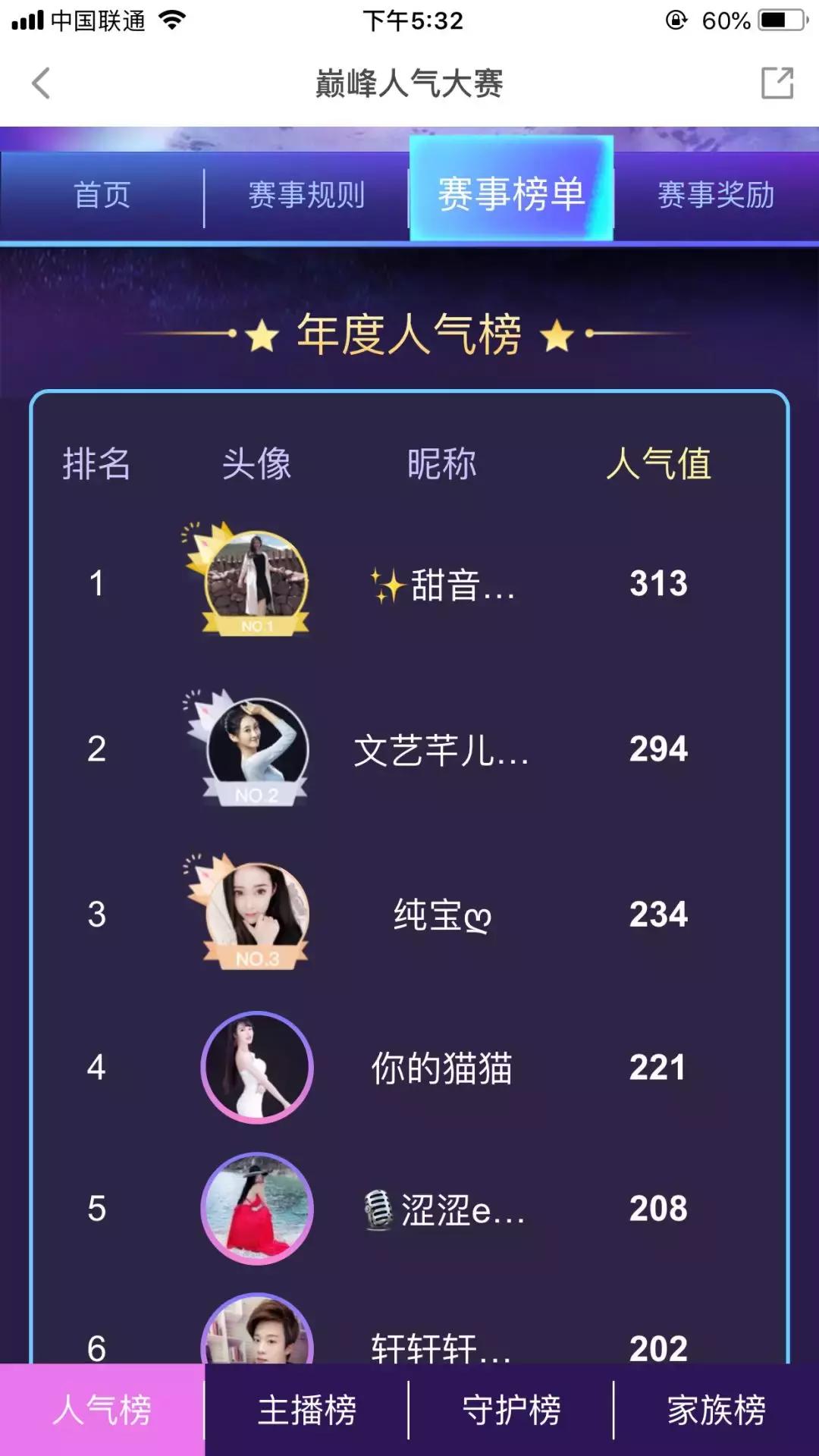Tap the 纯宝 row ranked third
Screen dimensions: 819x1456
[x=442, y=915]
